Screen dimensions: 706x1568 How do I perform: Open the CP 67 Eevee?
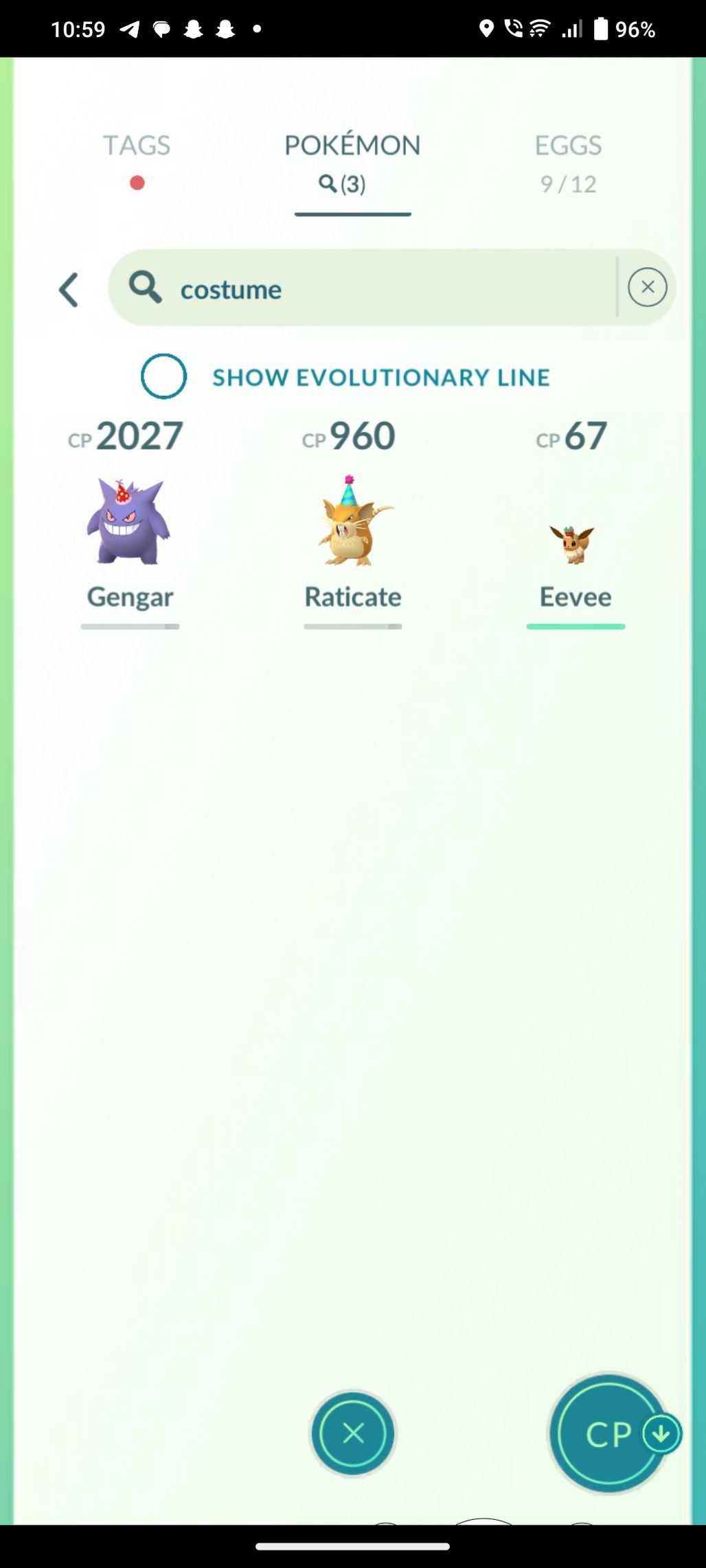pyautogui.click(x=575, y=523)
